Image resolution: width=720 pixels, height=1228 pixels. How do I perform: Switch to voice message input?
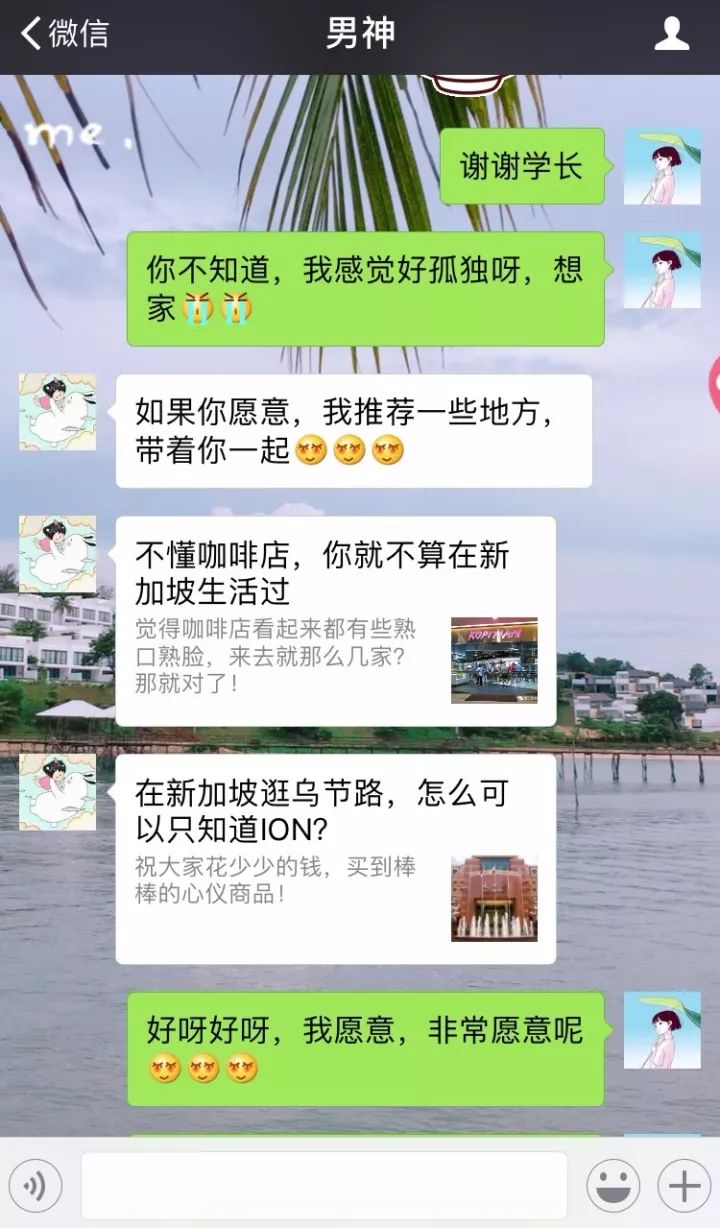[x=35, y=1186]
